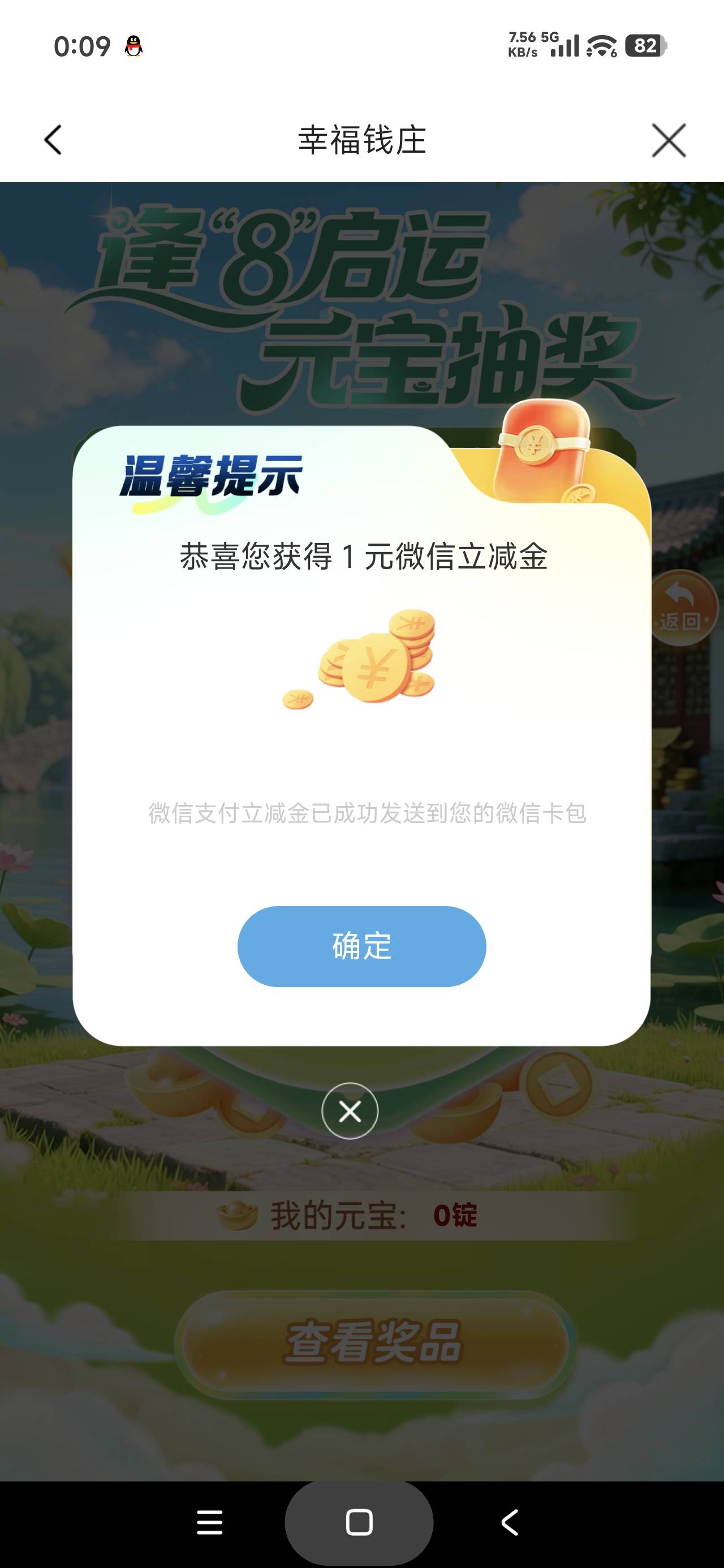This screenshot has width=724, height=1568.
Task: Dismiss the dialog with the circular X
Action: tap(350, 1111)
